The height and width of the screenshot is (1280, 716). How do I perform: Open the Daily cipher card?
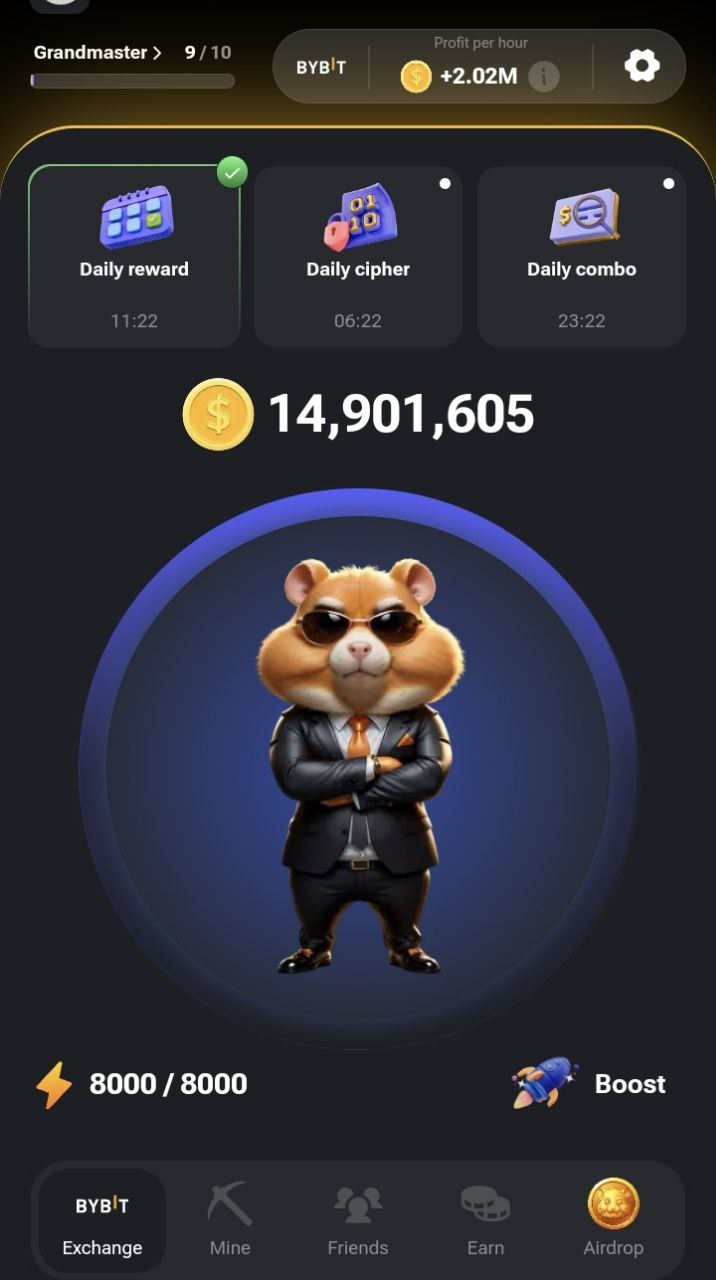[x=358, y=256]
